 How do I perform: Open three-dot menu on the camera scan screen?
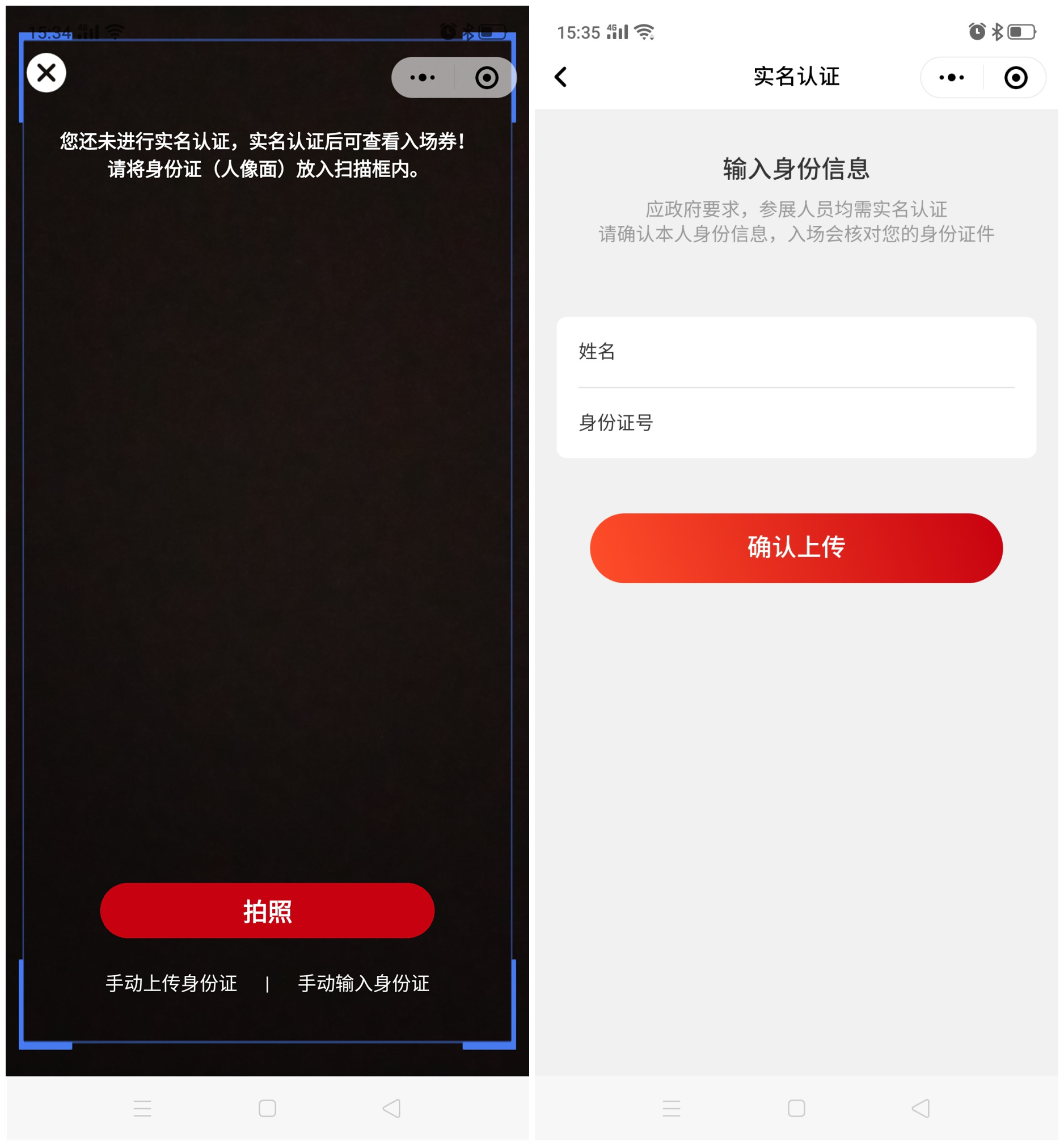pyautogui.click(x=423, y=78)
